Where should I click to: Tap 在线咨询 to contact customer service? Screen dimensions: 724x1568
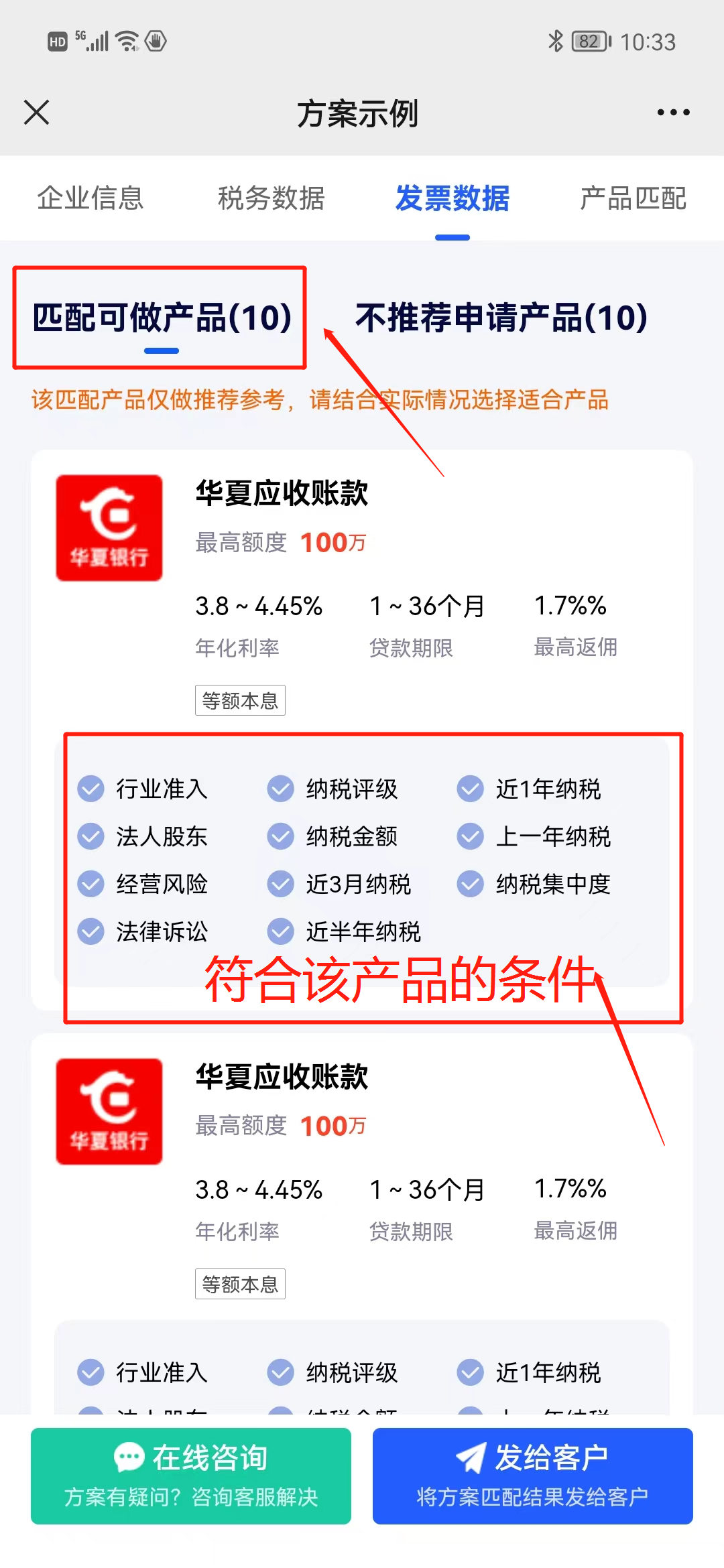pyautogui.click(x=191, y=1476)
